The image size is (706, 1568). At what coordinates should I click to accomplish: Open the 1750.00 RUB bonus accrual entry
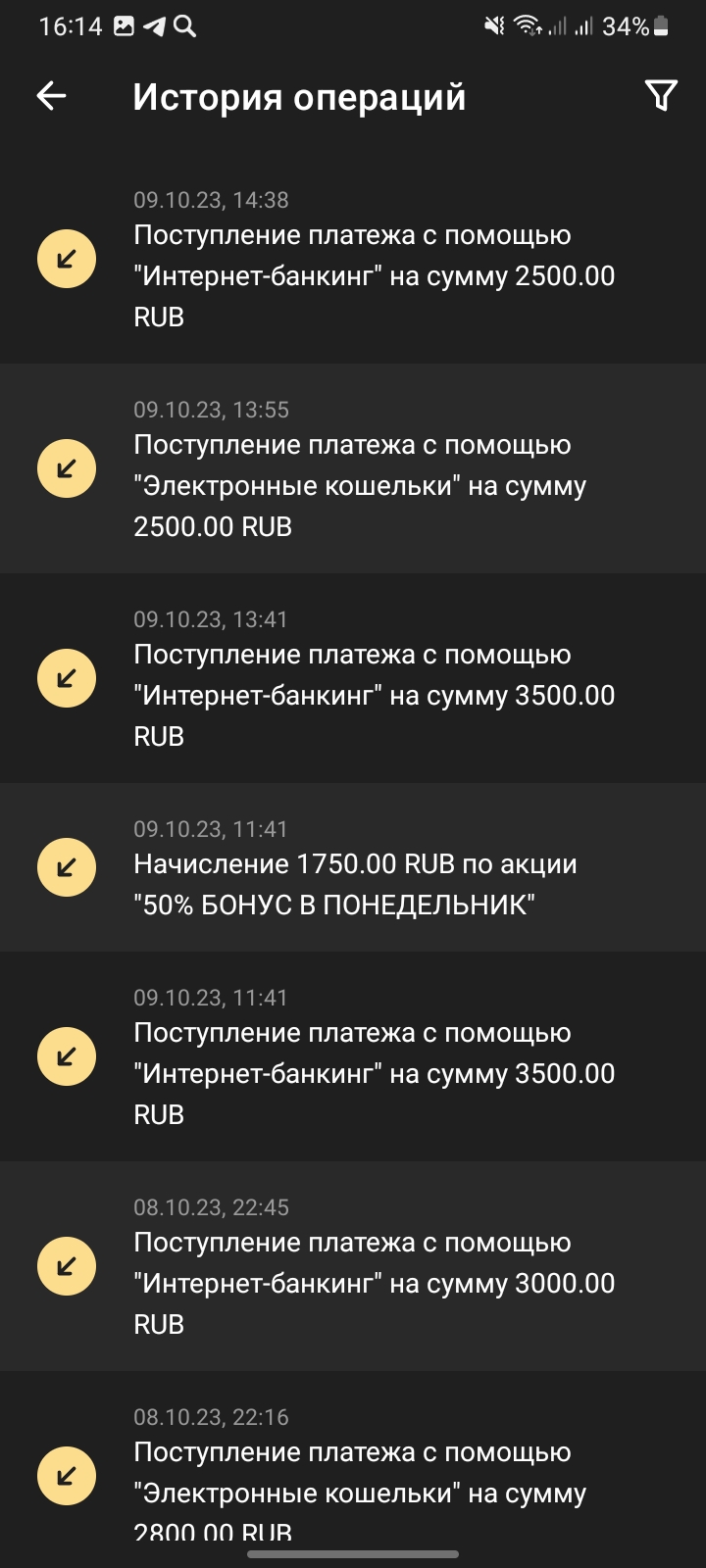353,868
